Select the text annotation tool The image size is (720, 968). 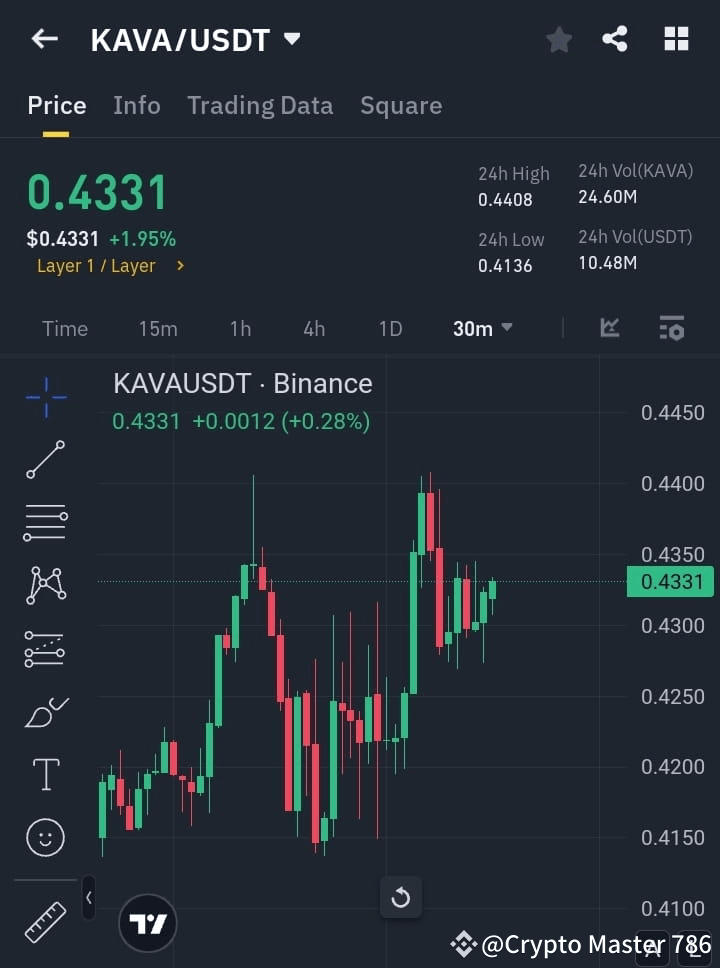pyautogui.click(x=44, y=774)
